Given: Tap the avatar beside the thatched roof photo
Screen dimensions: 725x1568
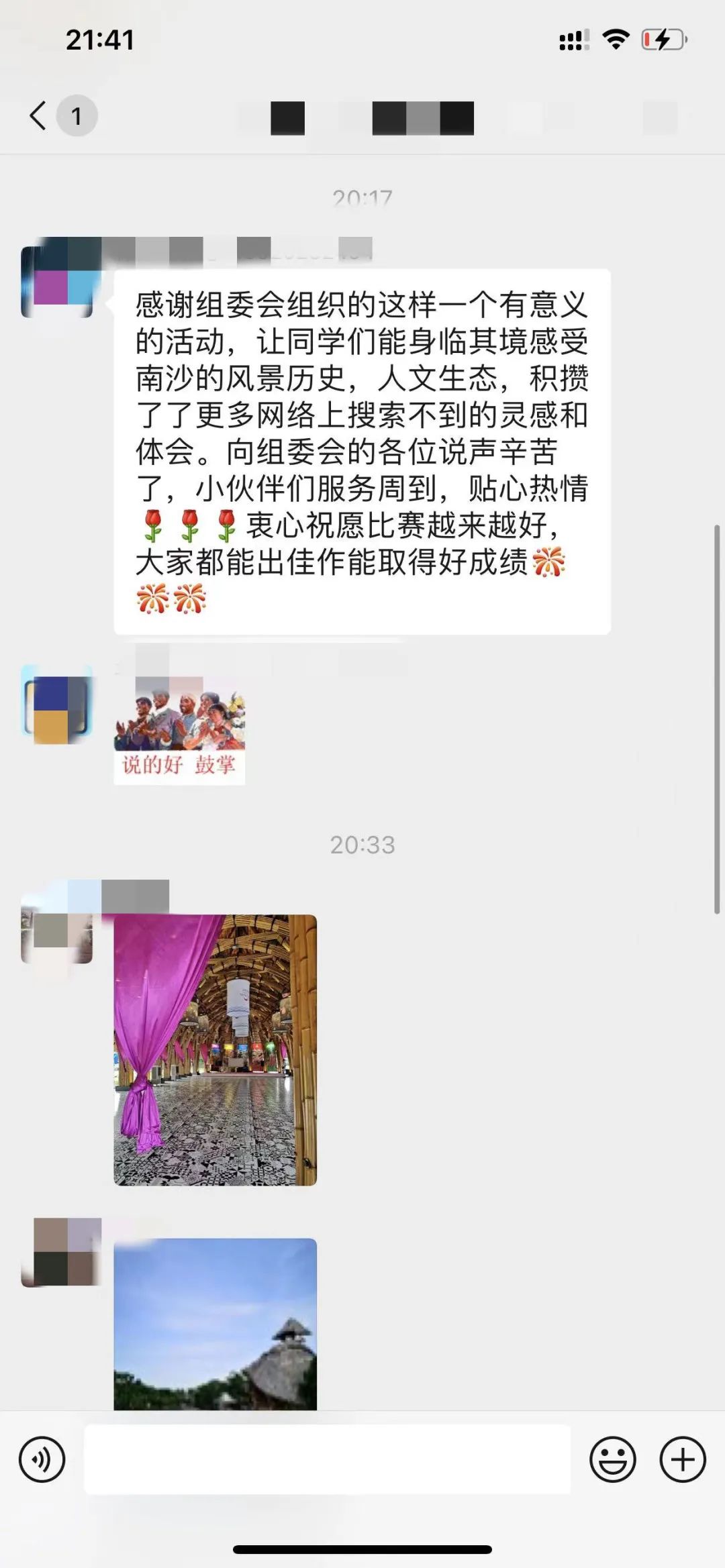Looking at the screenshot, I should [57, 1252].
